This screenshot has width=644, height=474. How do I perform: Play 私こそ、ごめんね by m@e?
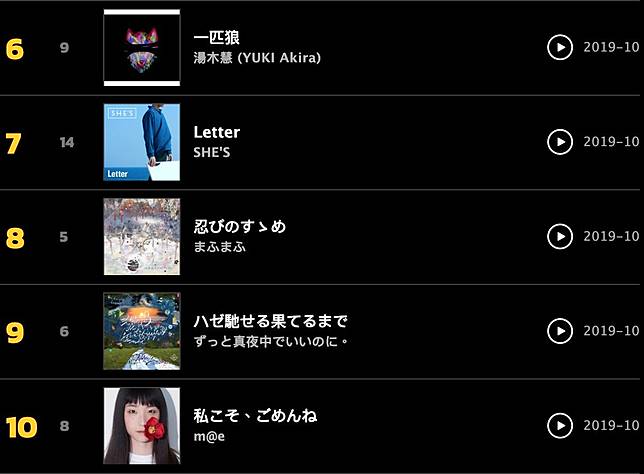click(x=560, y=426)
